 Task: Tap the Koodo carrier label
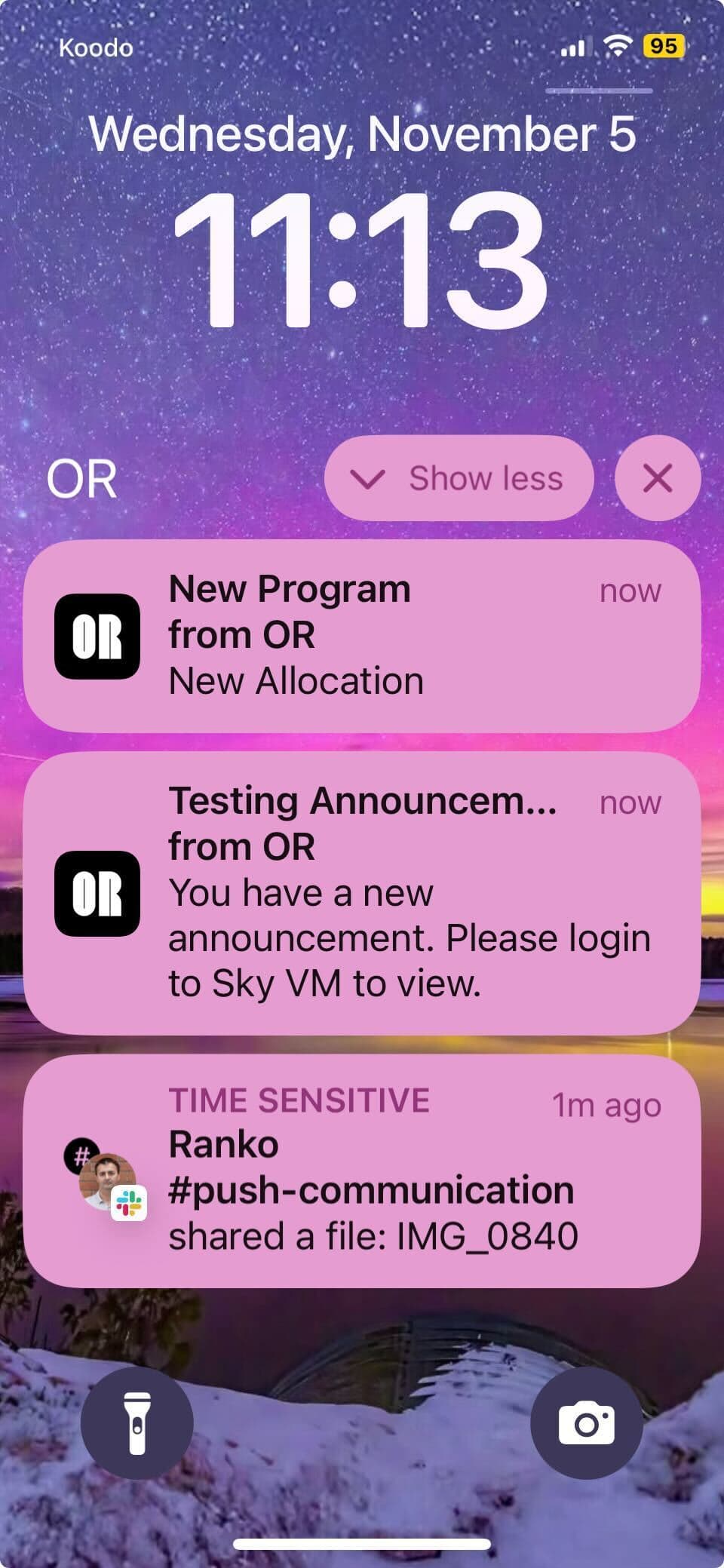pos(94,47)
